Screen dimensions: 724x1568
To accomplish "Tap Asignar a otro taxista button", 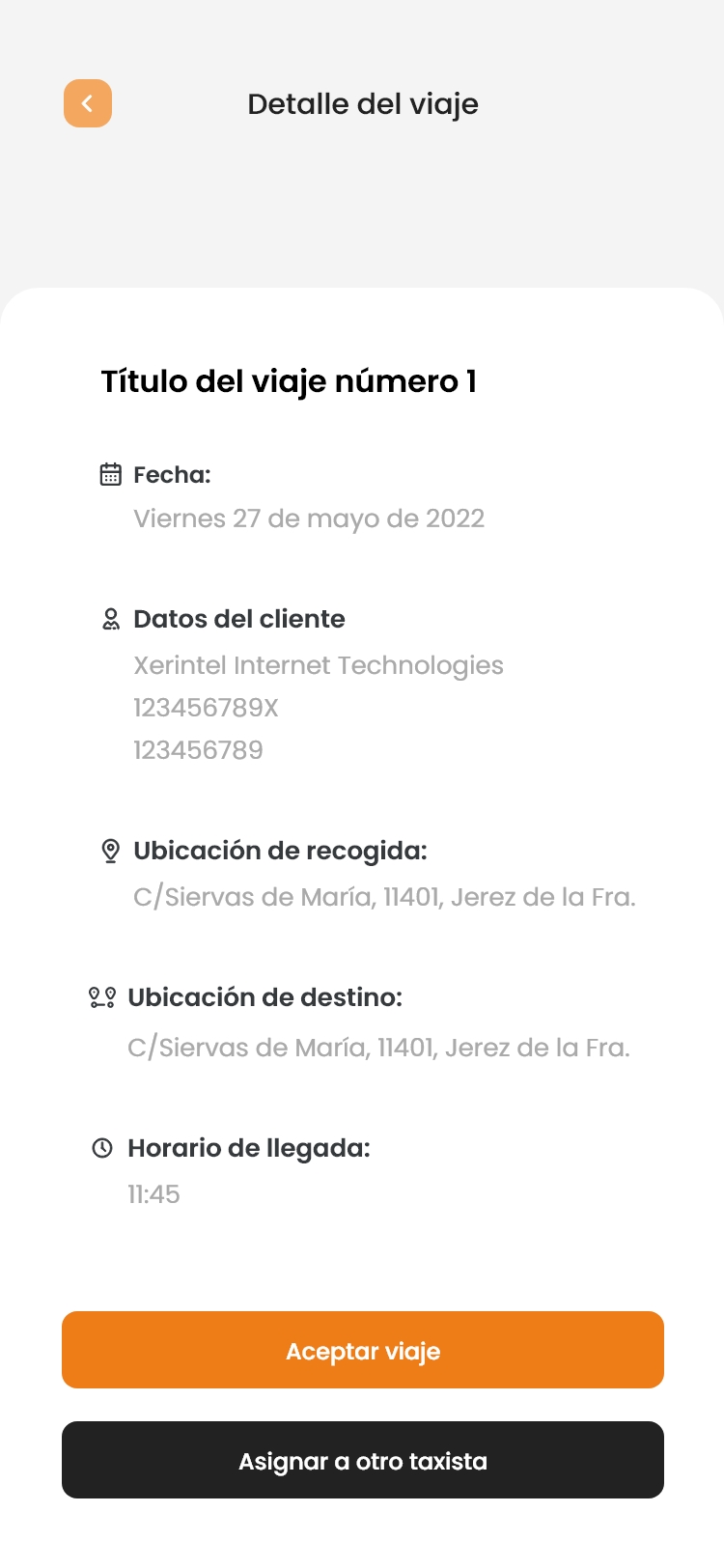I will click(363, 1460).
